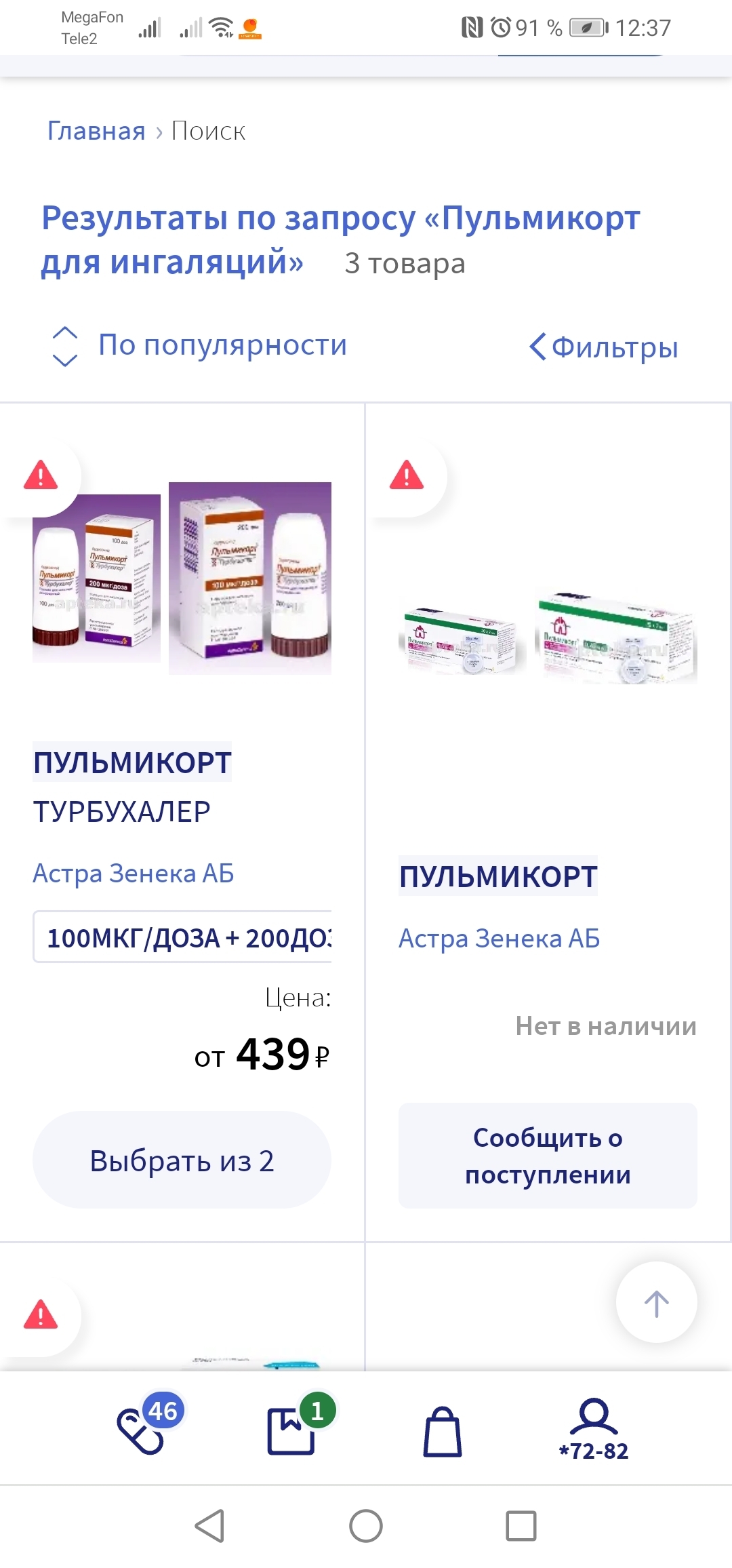Open the profile tab *72-82
The width and height of the screenshot is (732, 1568).
pos(594,1428)
